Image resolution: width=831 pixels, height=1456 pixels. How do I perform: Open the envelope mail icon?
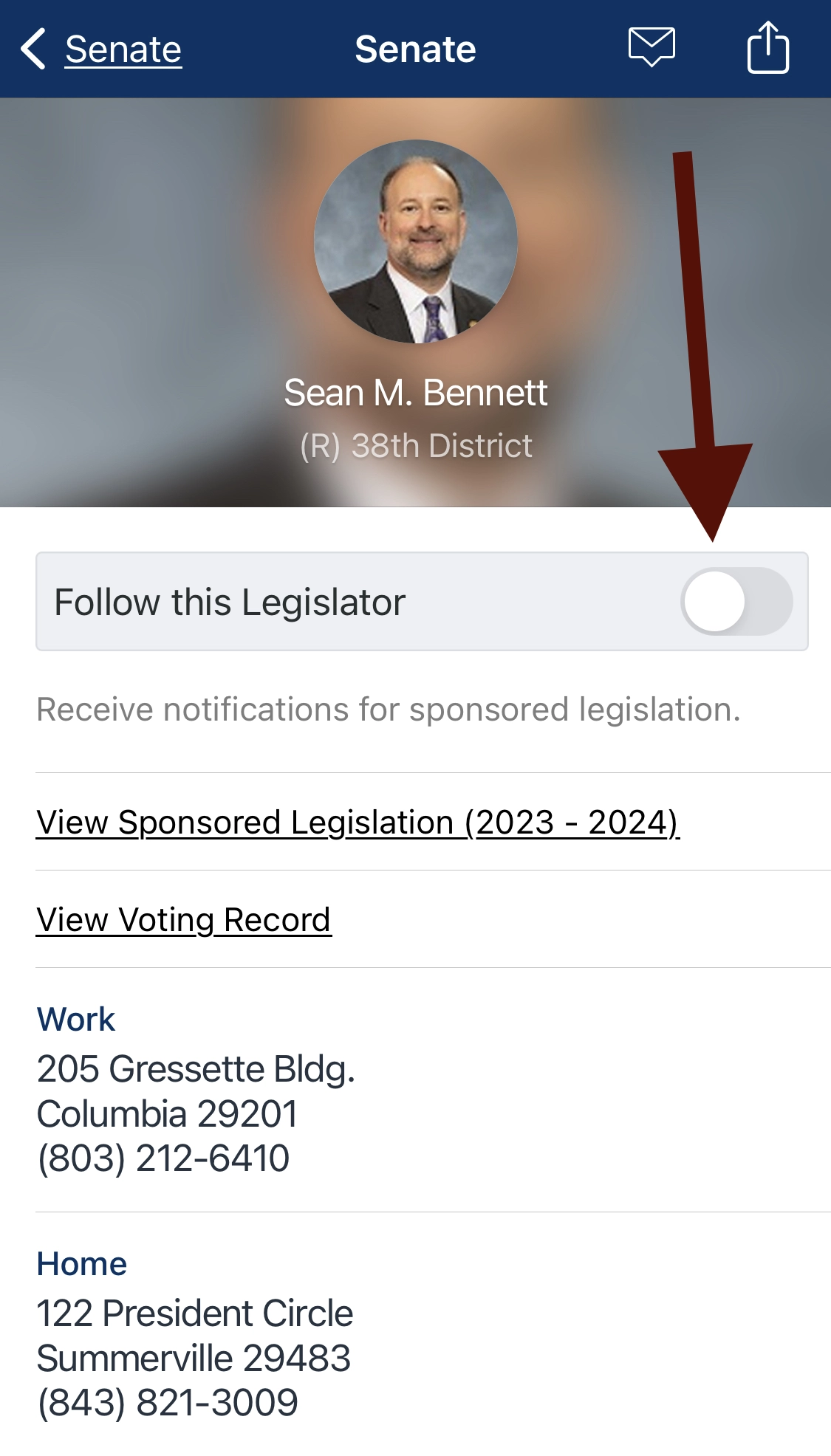click(x=652, y=47)
